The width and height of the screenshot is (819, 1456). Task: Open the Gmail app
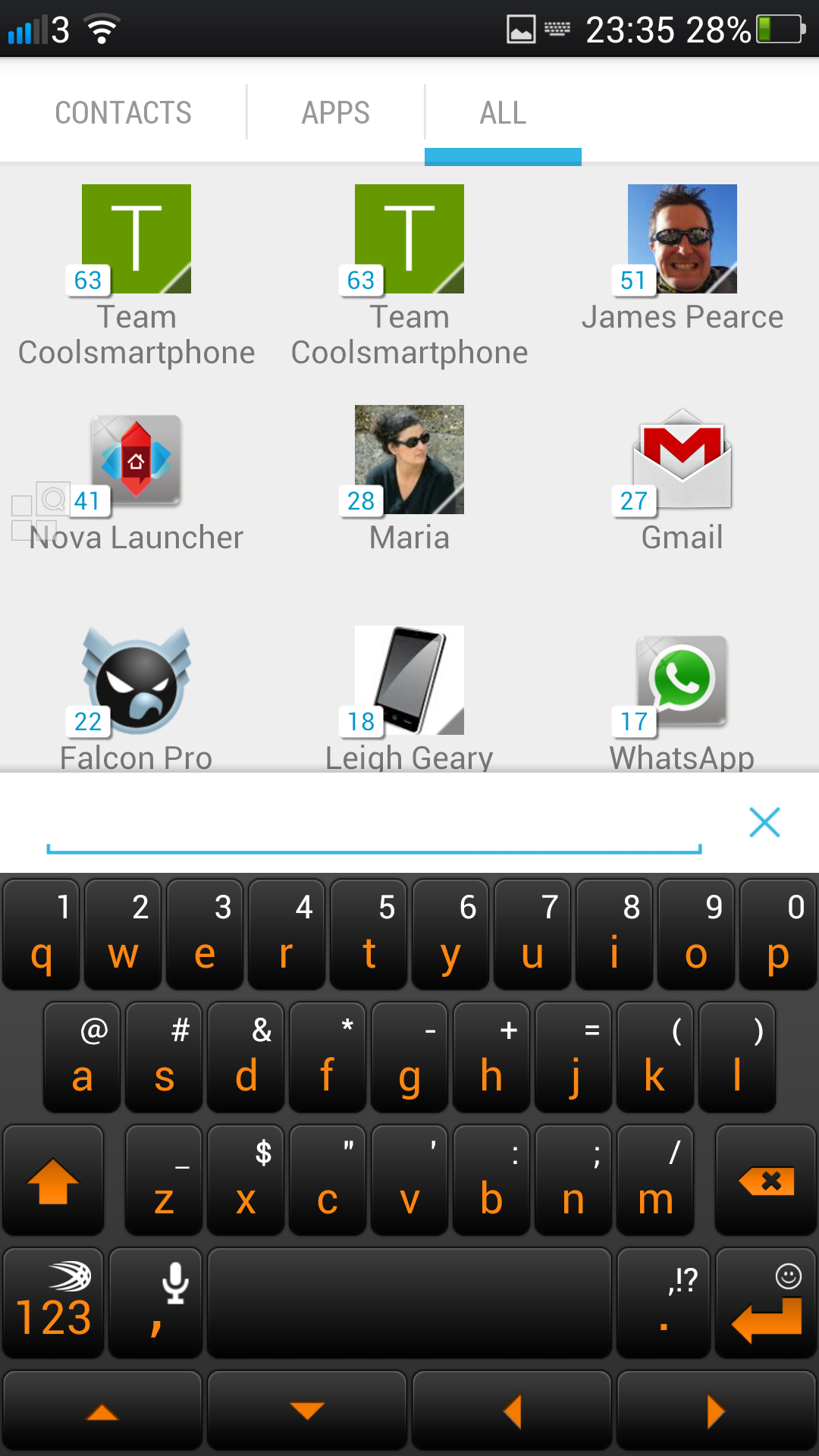pyautogui.click(x=682, y=479)
